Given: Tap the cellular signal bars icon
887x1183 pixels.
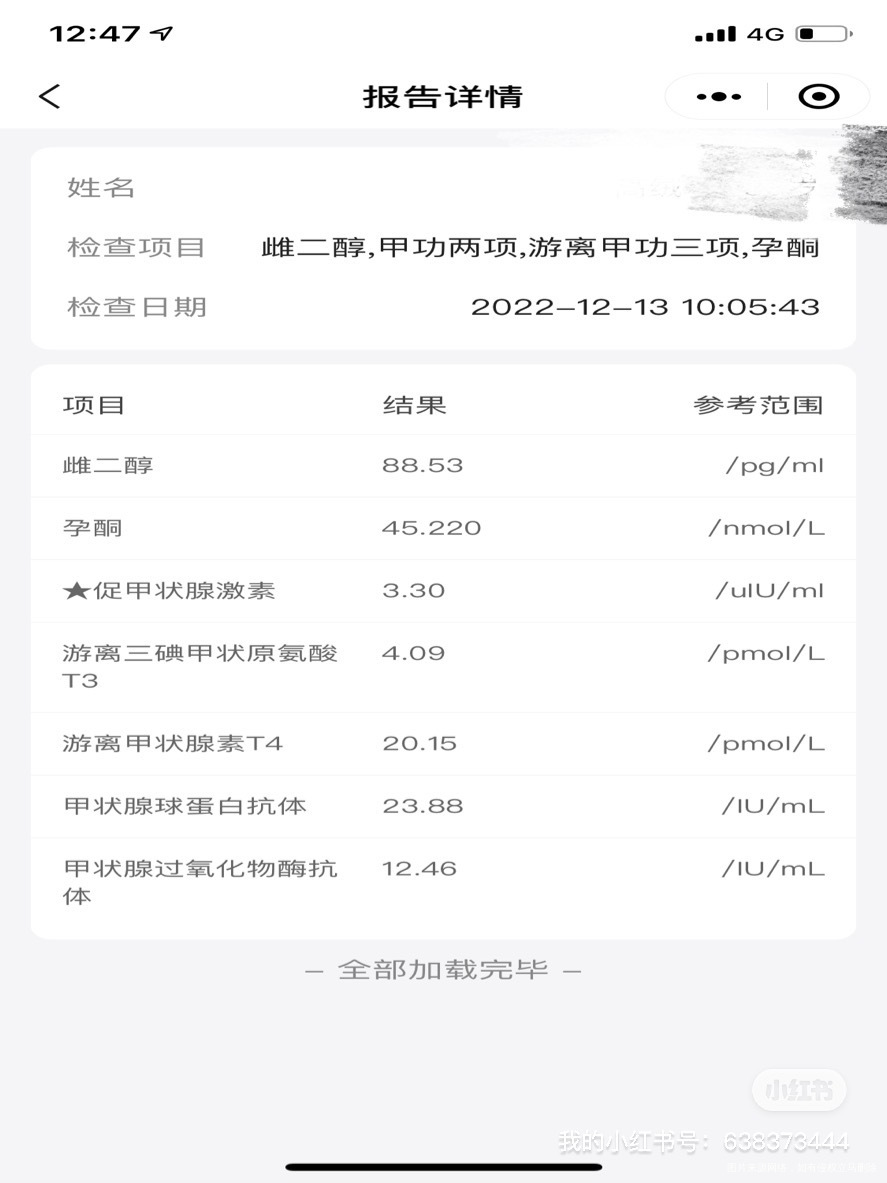Looking at the screenshot, I should point(713,32).
